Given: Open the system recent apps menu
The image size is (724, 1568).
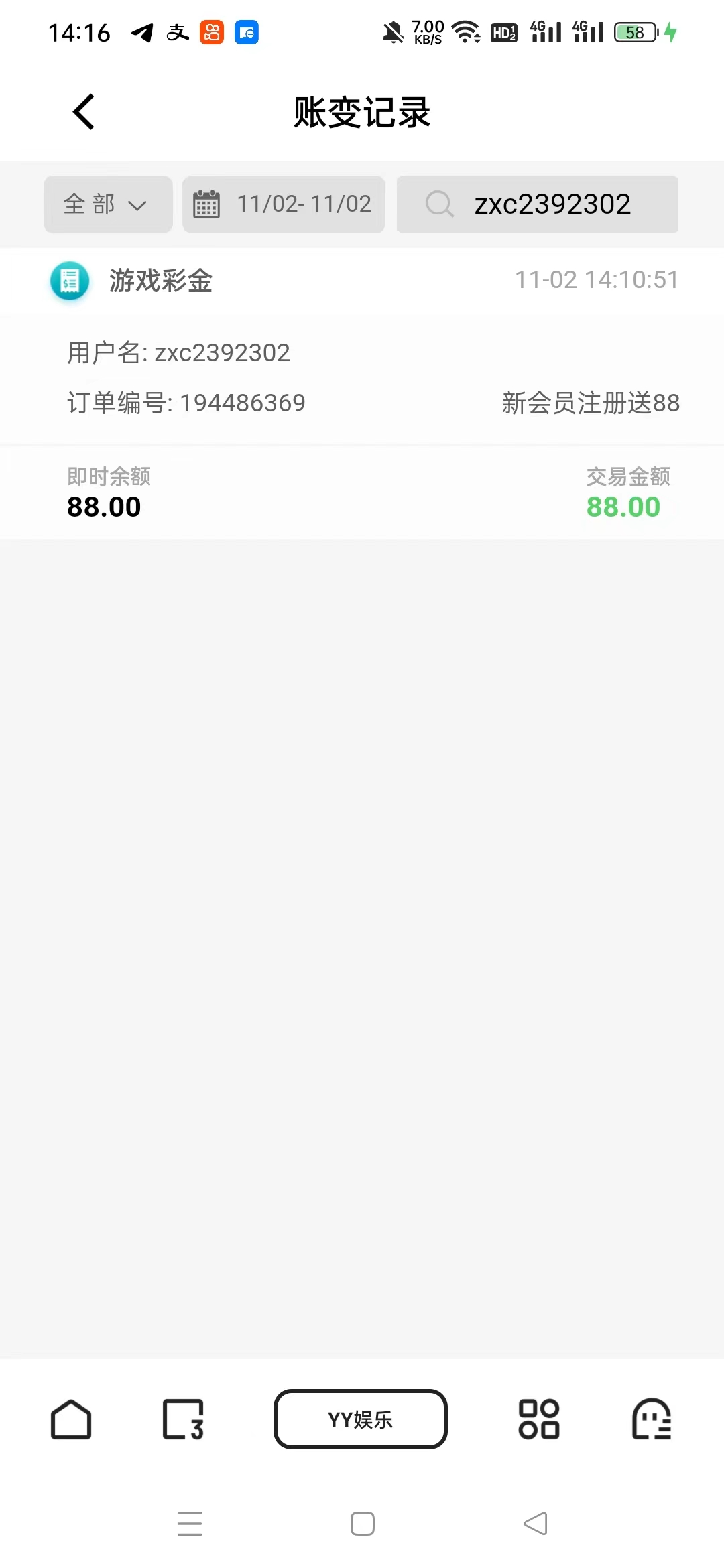Looking at the screenshot, I should tap(190, 1523).
